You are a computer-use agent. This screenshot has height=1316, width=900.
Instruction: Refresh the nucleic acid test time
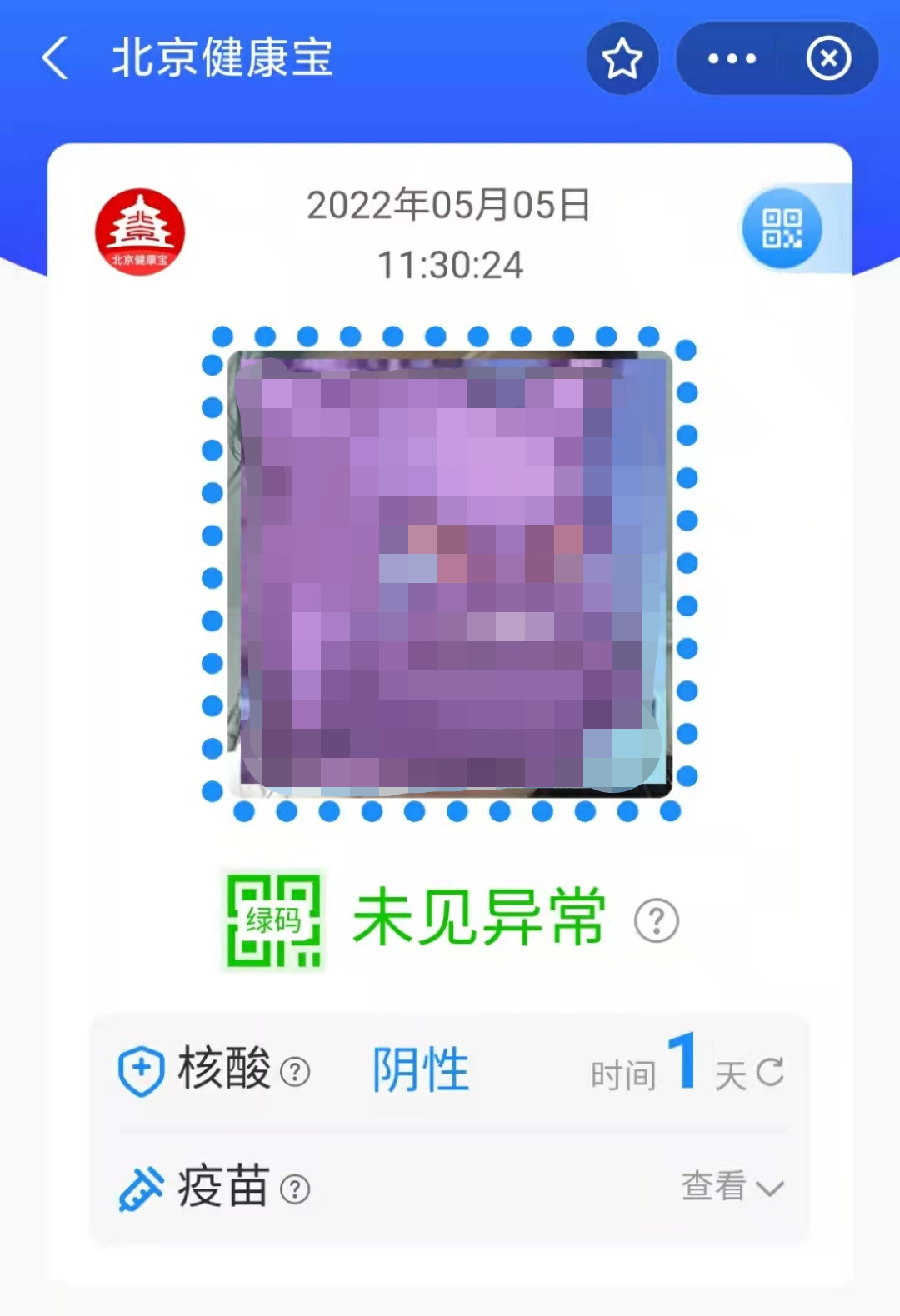770,1072
